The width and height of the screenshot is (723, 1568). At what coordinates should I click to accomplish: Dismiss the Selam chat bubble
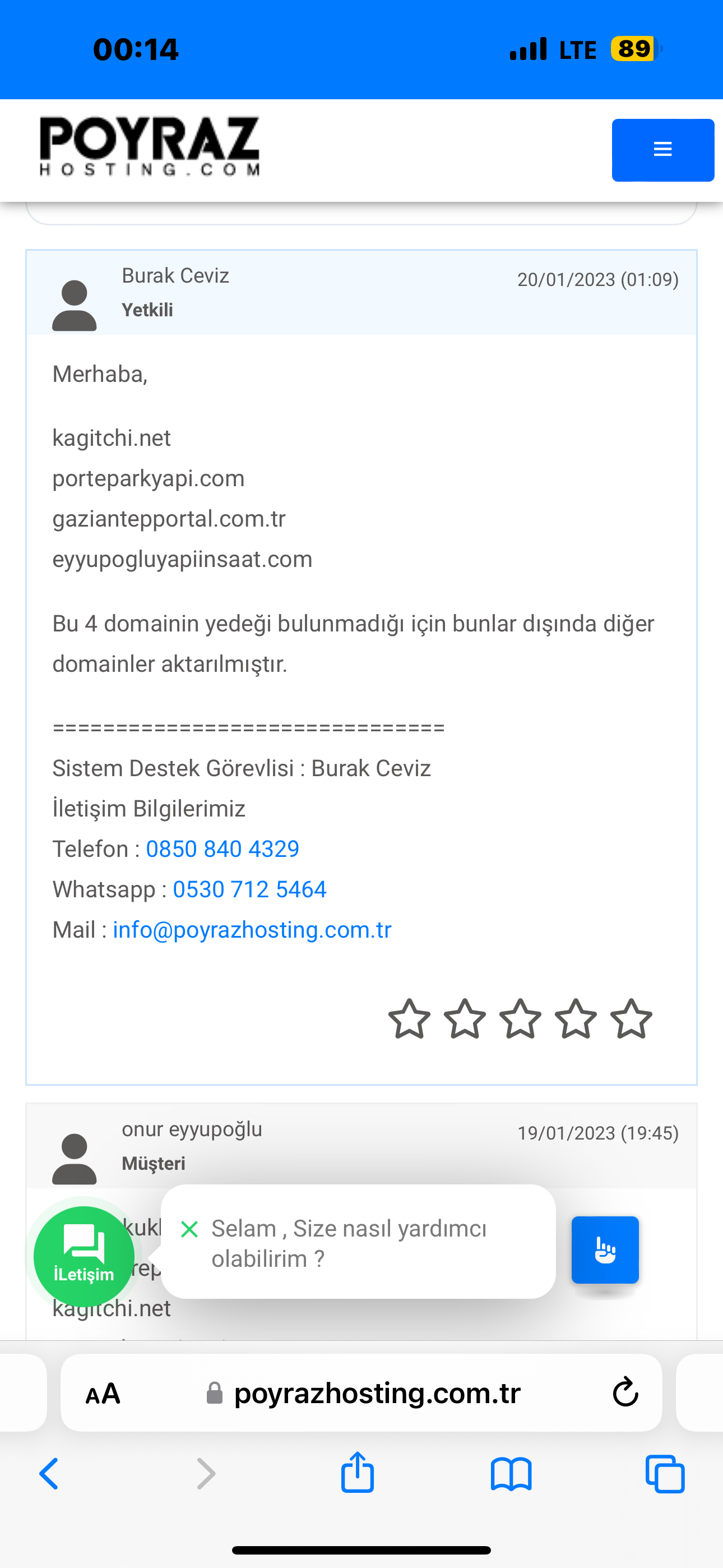pyautogui.click(x=189, y=1229)
